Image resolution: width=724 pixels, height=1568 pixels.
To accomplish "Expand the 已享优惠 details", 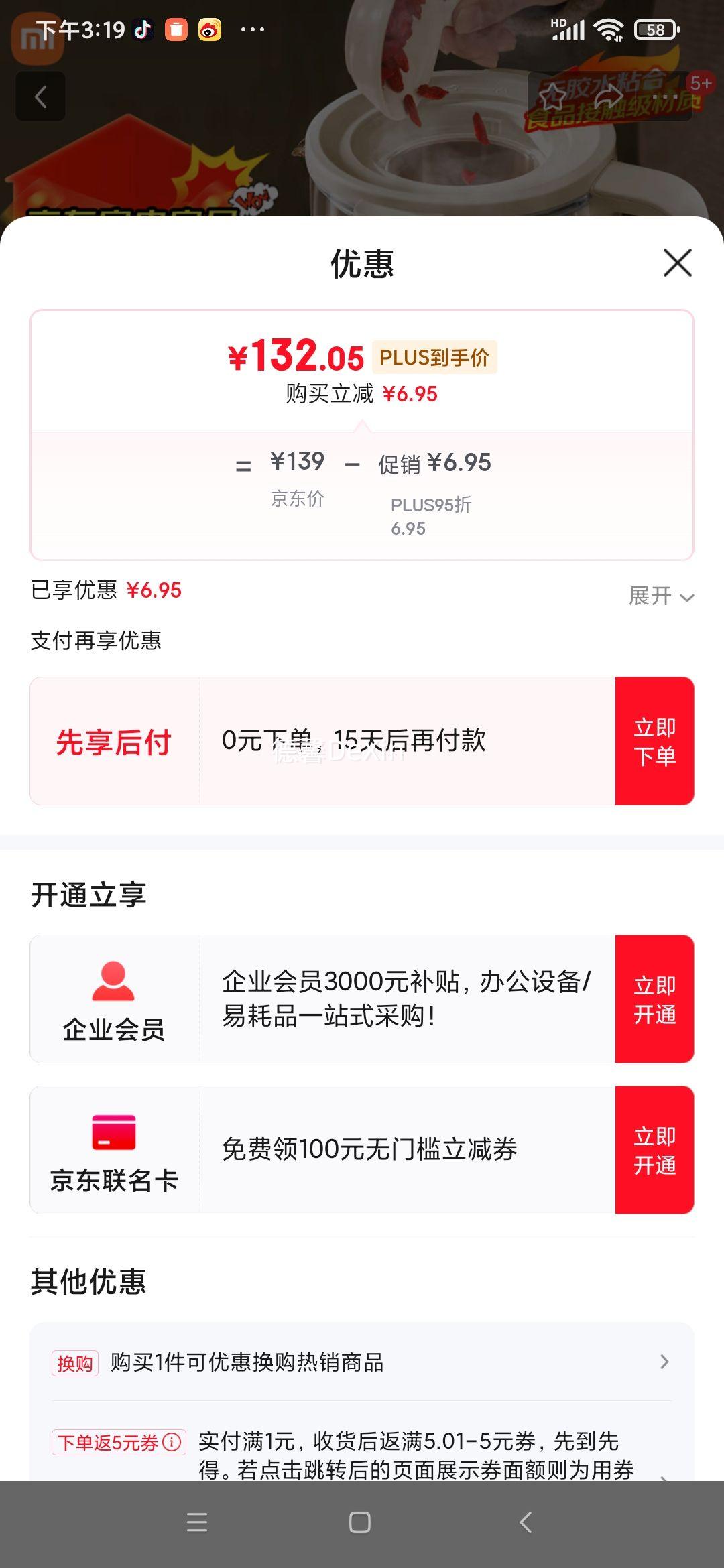I will [x=661, y=596].
